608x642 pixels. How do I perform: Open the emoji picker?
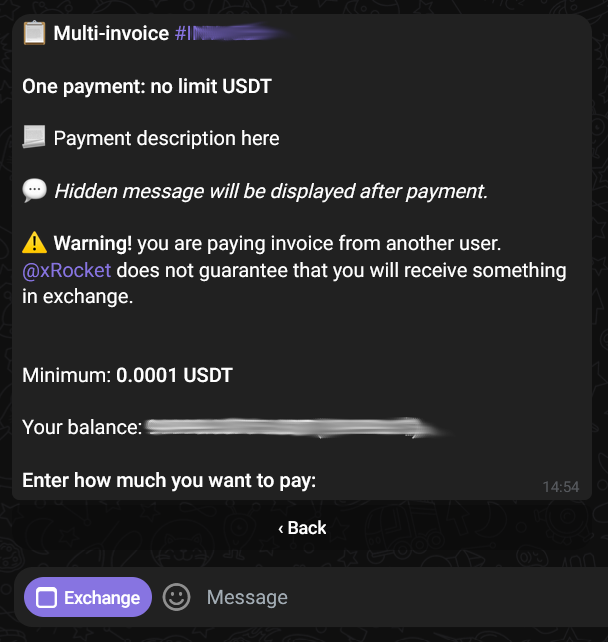177,597
